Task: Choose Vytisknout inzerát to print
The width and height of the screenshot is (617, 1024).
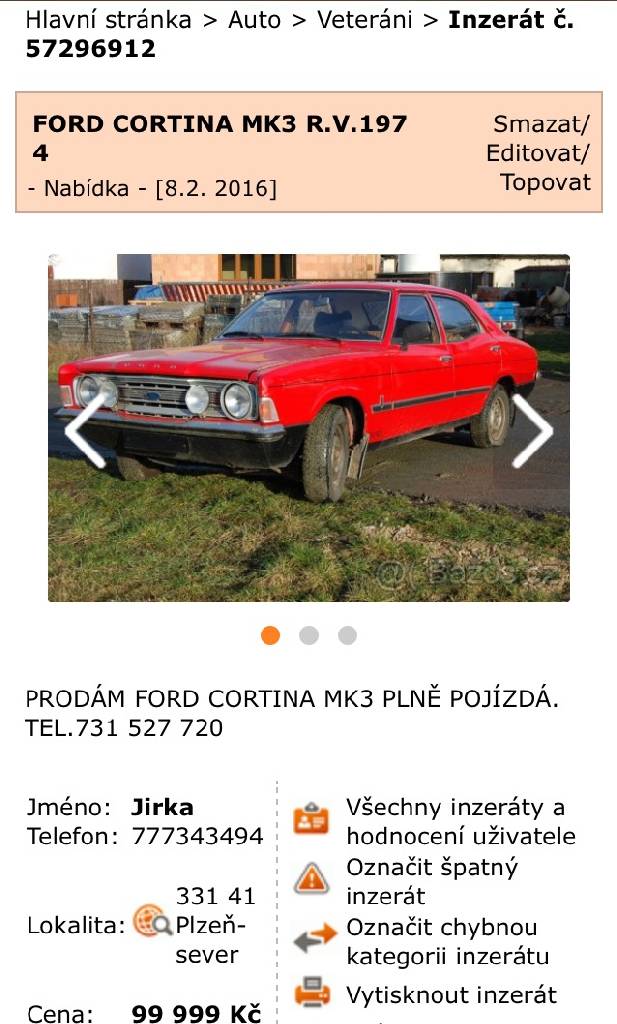Action: click(451, 995)
